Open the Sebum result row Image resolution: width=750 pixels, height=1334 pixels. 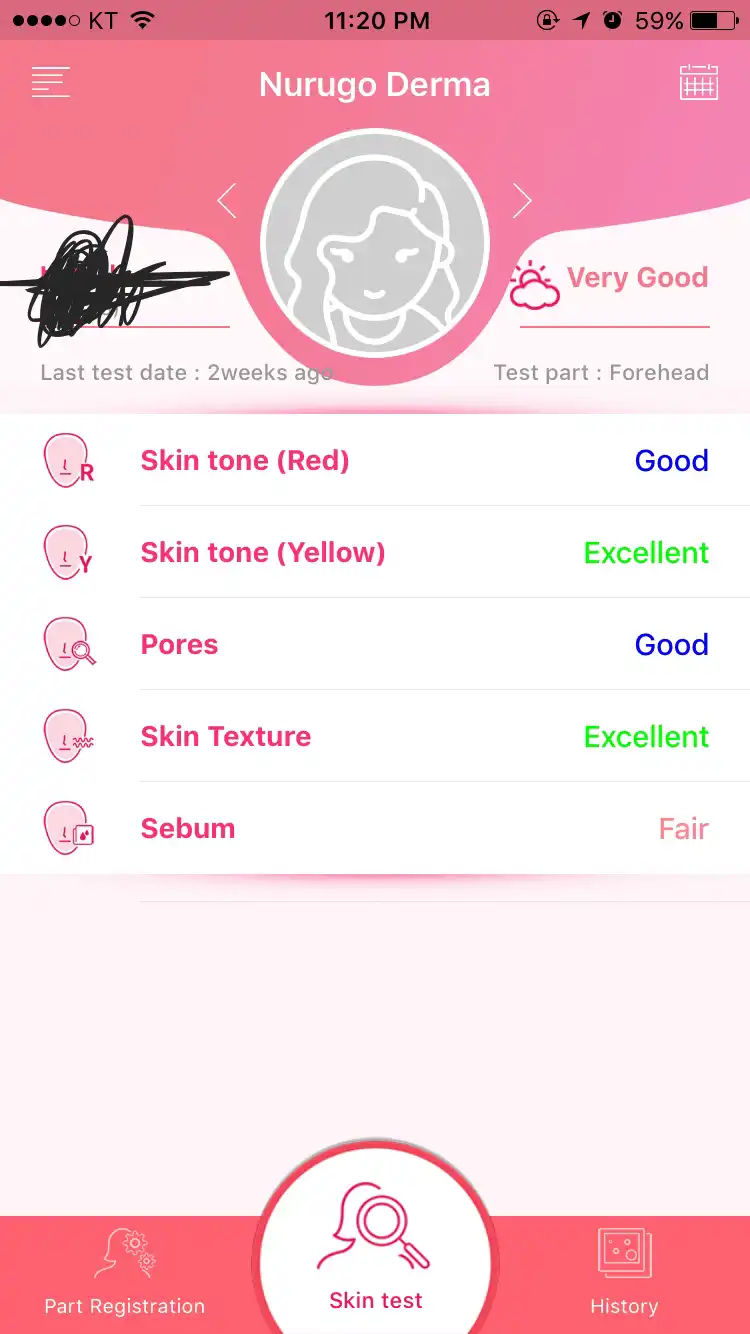(x=375, y=829)
